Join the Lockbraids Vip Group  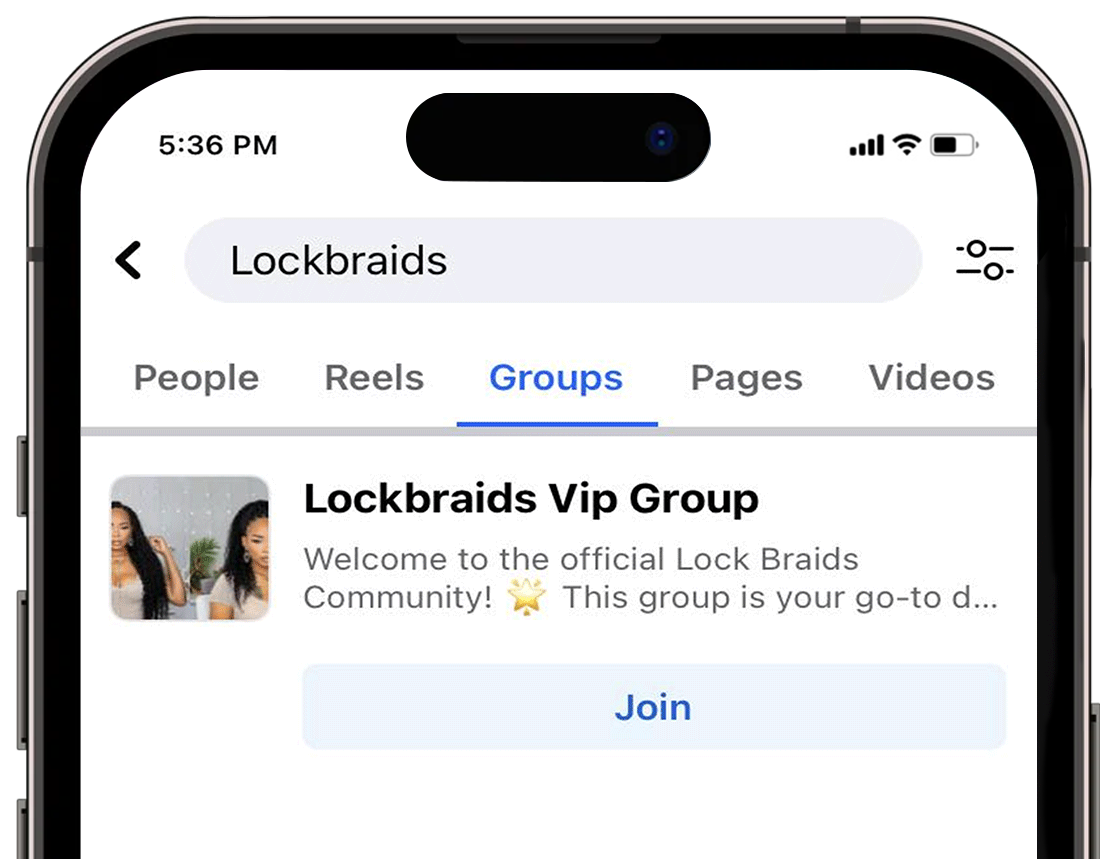[653, 707]
